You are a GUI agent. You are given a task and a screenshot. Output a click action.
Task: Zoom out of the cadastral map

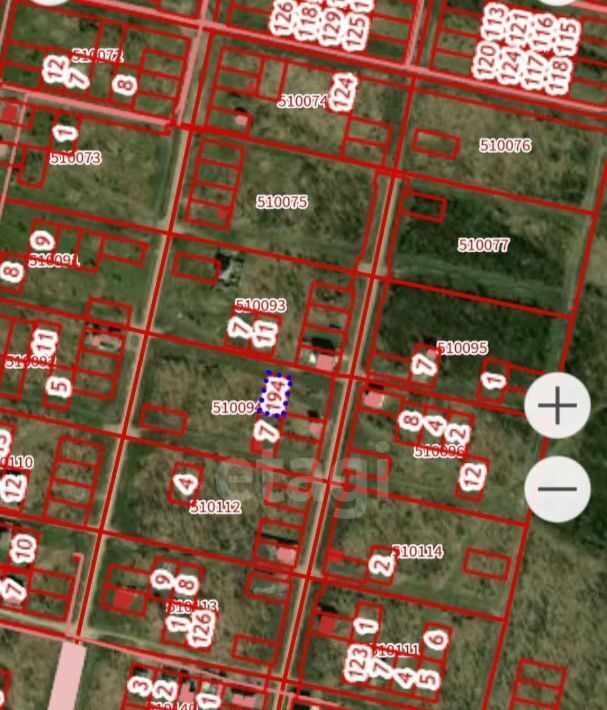point(557,489)
